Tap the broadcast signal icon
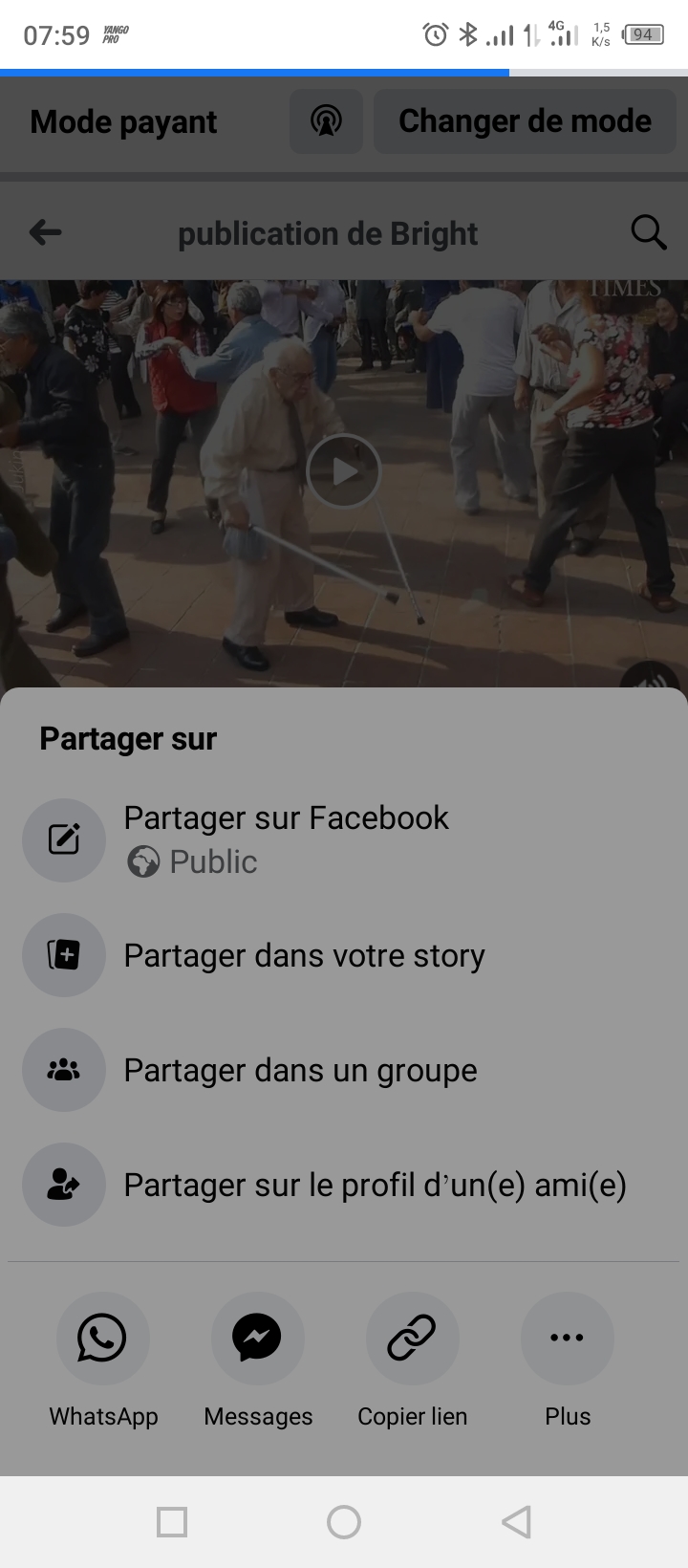 [x=326, y=121]
